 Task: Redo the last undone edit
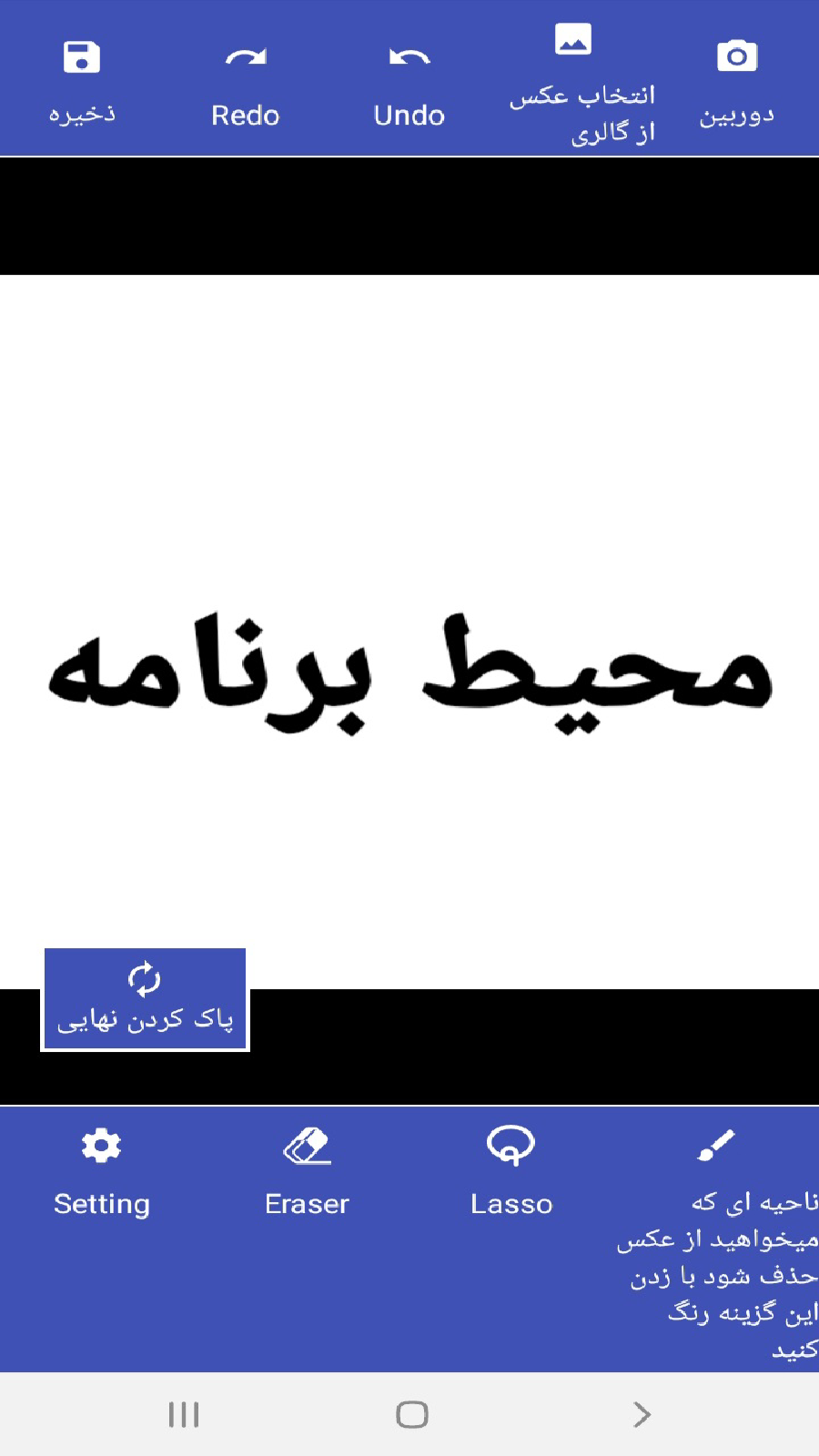tap(246, 82)
